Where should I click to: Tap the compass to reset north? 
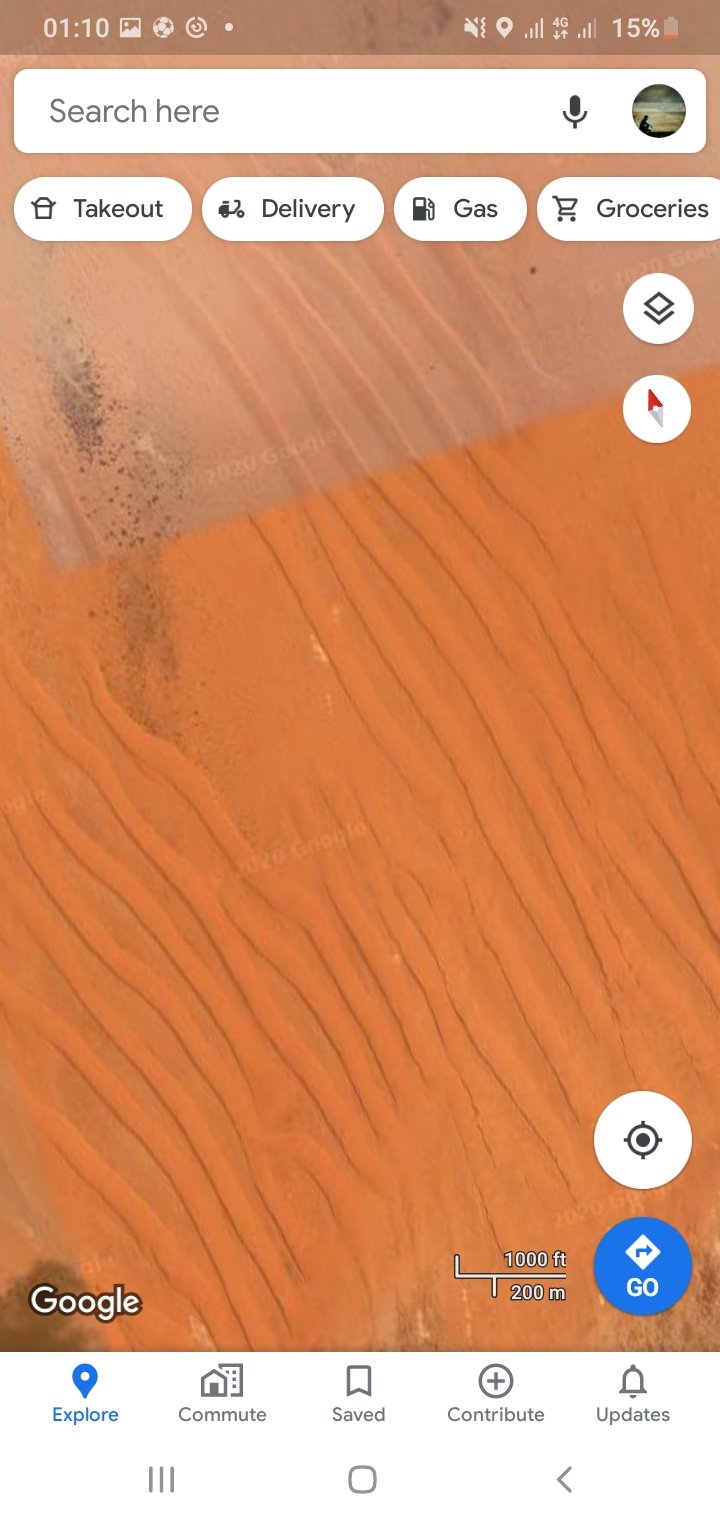656,408
